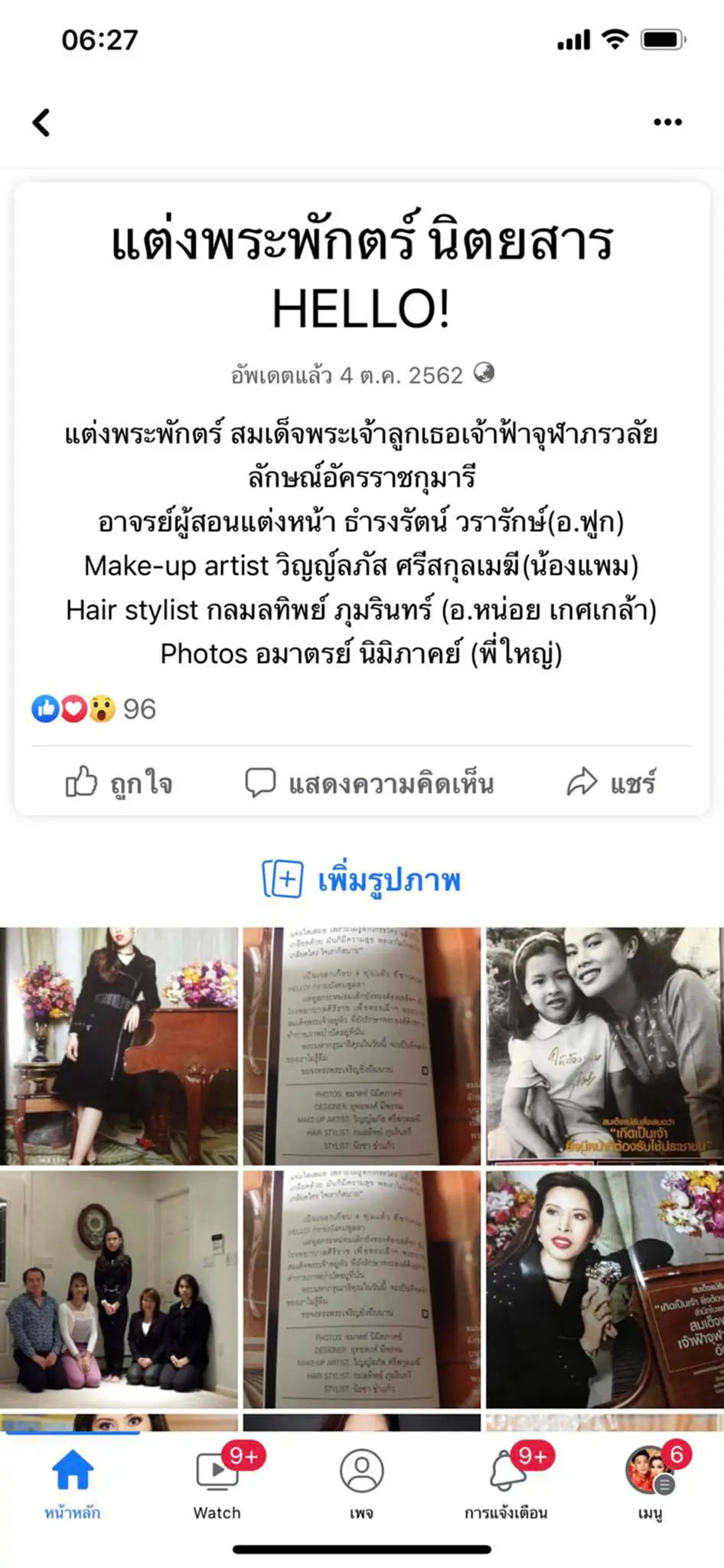Like this album with ถูกใจ button
Screen dimensions: 724x1568
point(119,782)
